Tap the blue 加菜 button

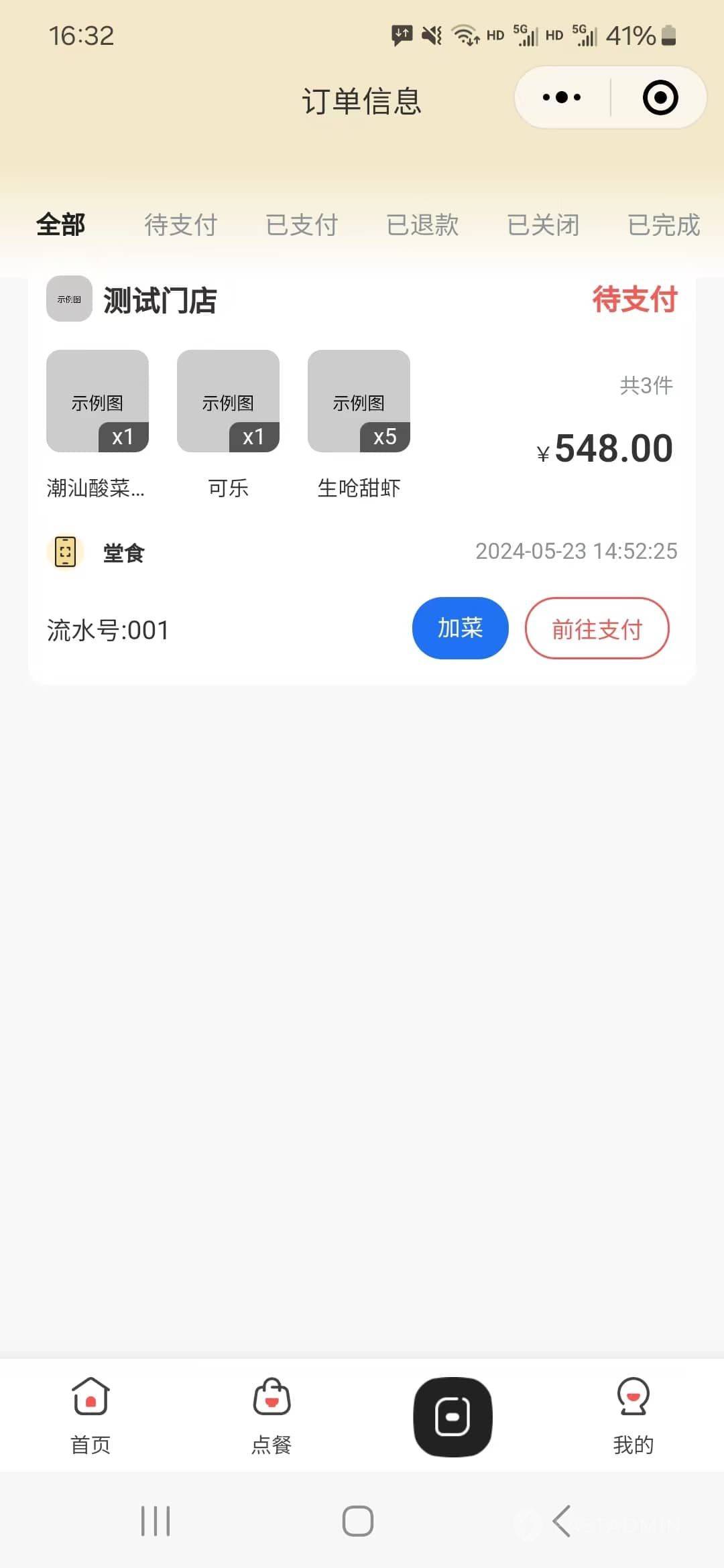pyautogui.click(x=460, y=628)
